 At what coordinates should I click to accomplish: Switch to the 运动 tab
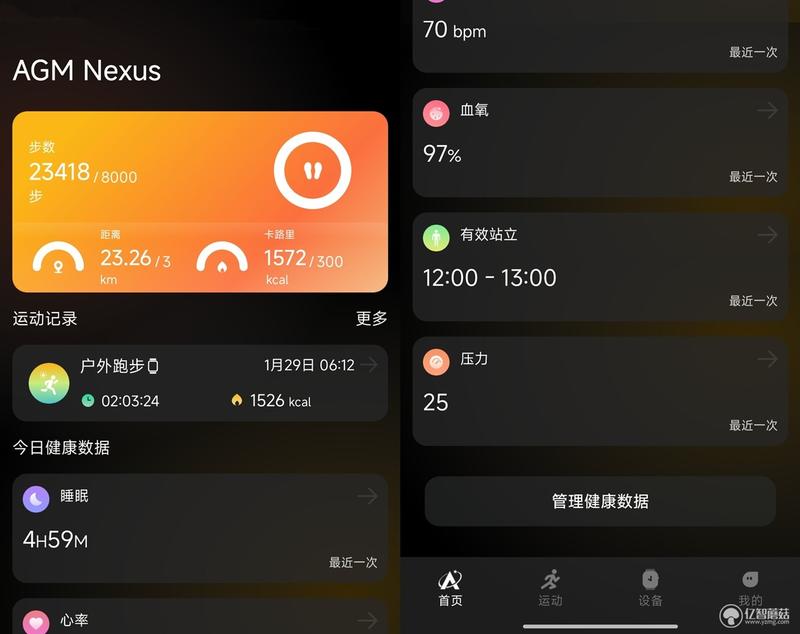click(x=550, y=588)
